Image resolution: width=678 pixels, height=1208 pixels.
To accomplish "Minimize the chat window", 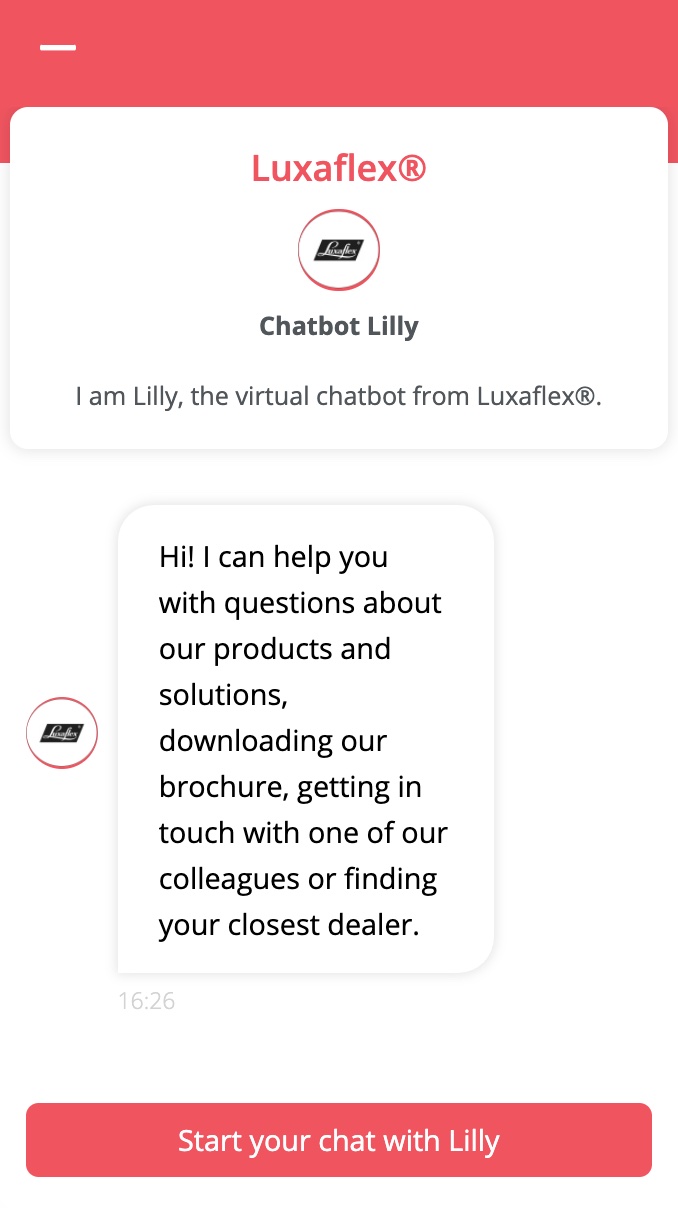I will [58, 47].
